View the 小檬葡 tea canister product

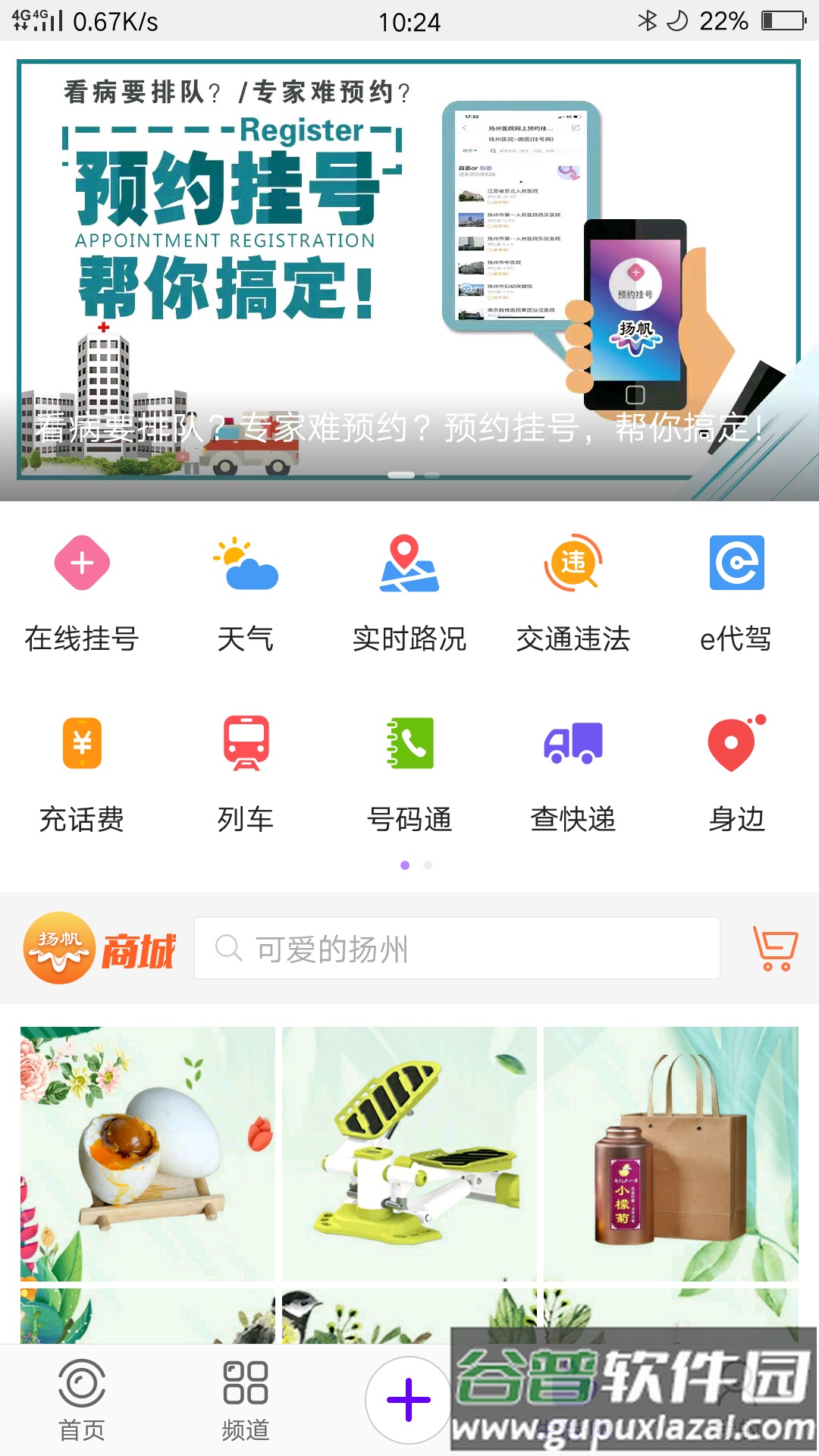coord(671,1153)
